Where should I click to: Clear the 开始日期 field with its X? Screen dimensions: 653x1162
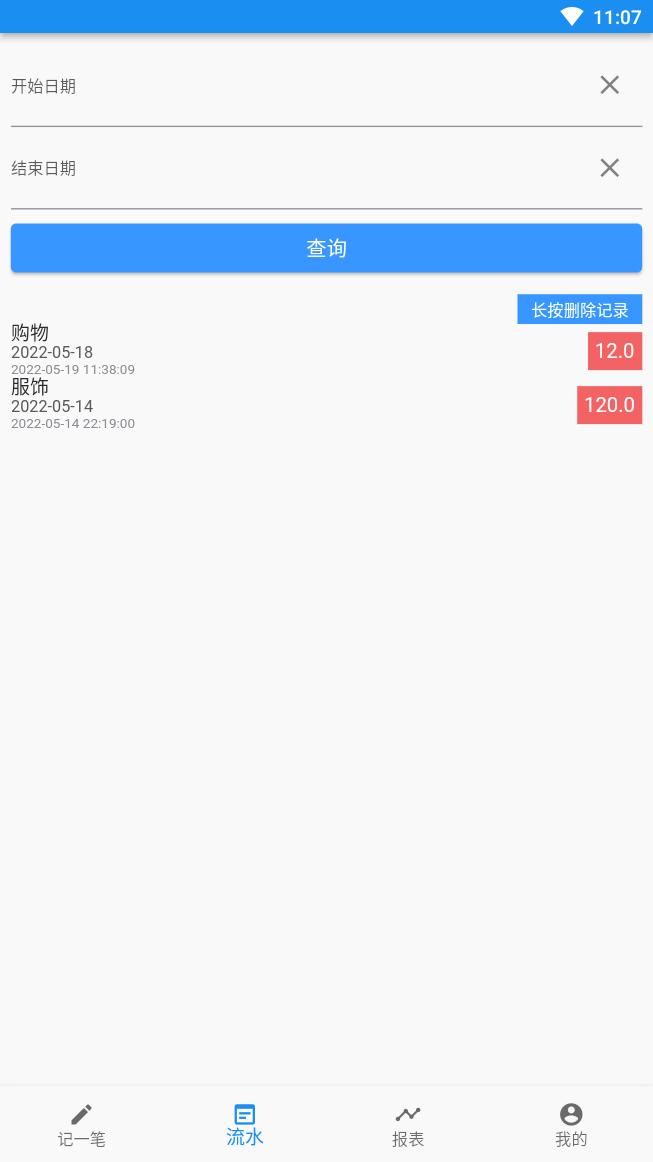point(609,86)
